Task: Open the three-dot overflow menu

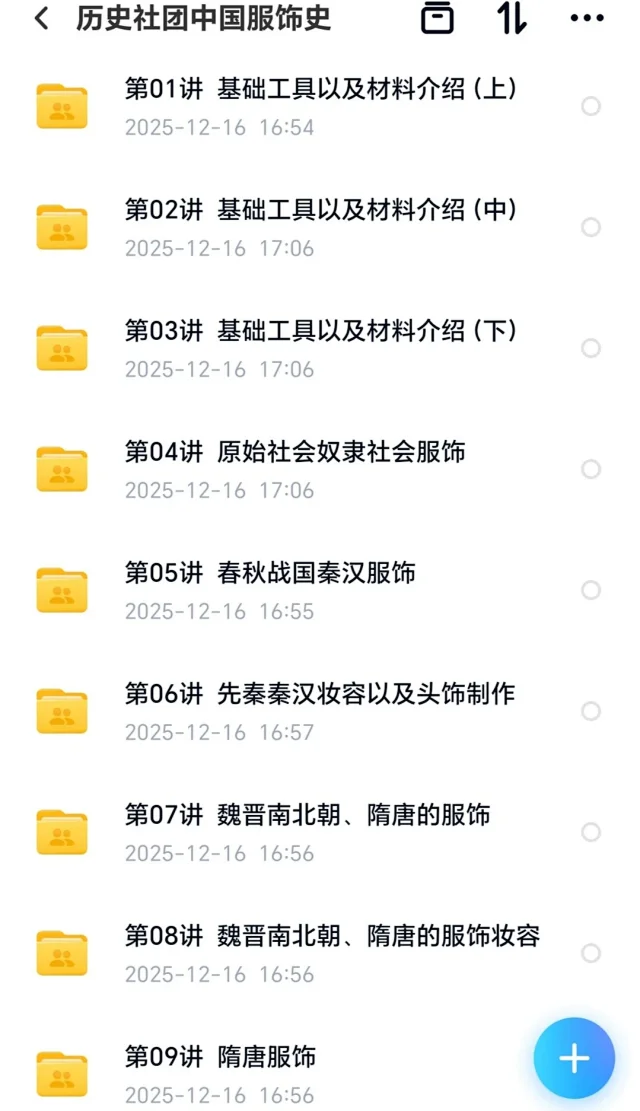Action: click(587, 18)
